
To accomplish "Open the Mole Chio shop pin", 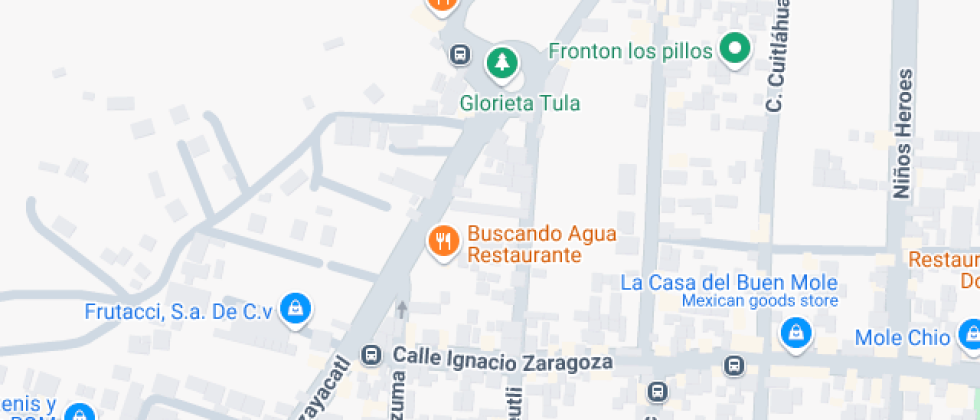I will (x=969, y=336).
